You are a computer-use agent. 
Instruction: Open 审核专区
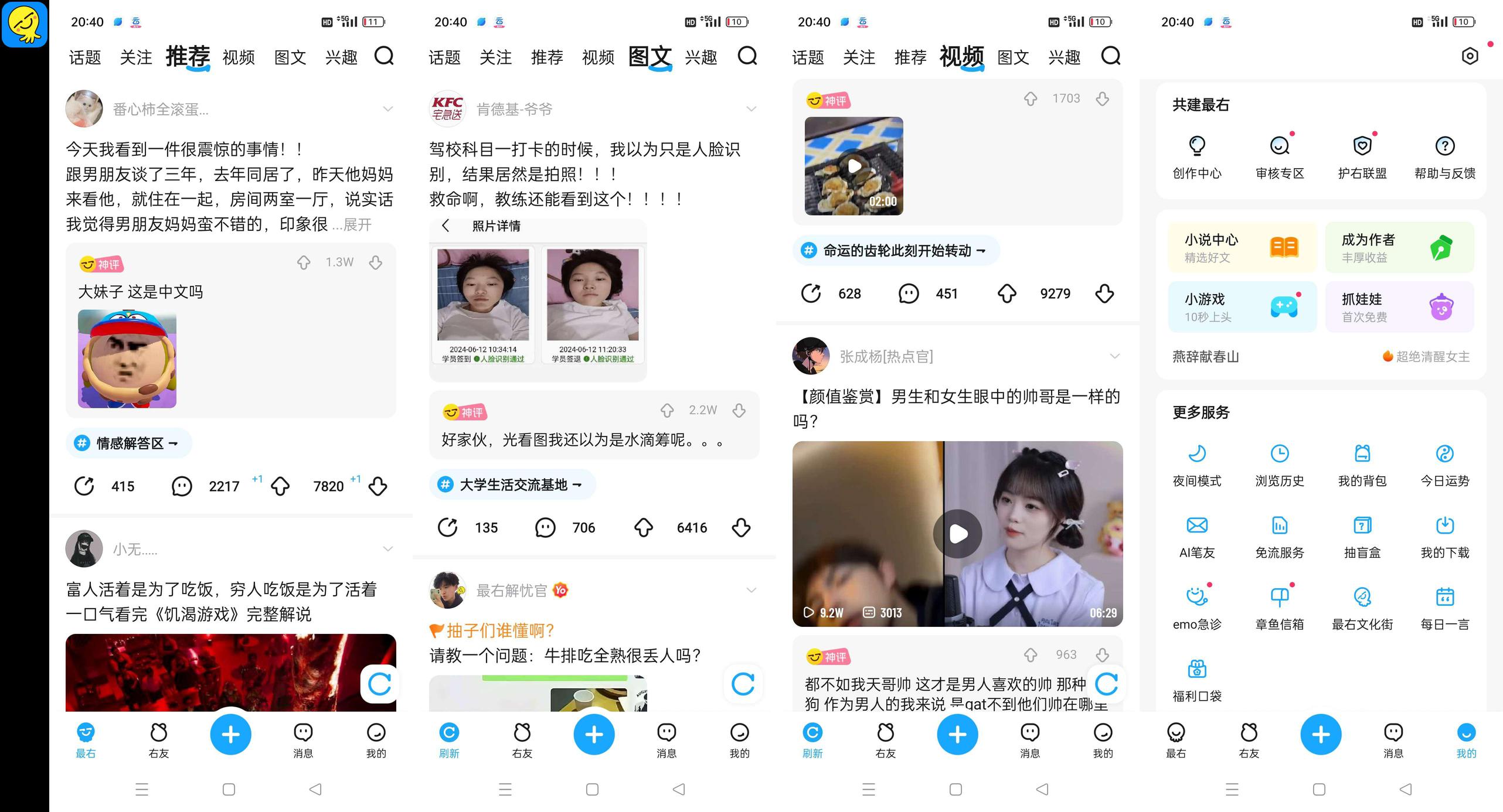1280,157
